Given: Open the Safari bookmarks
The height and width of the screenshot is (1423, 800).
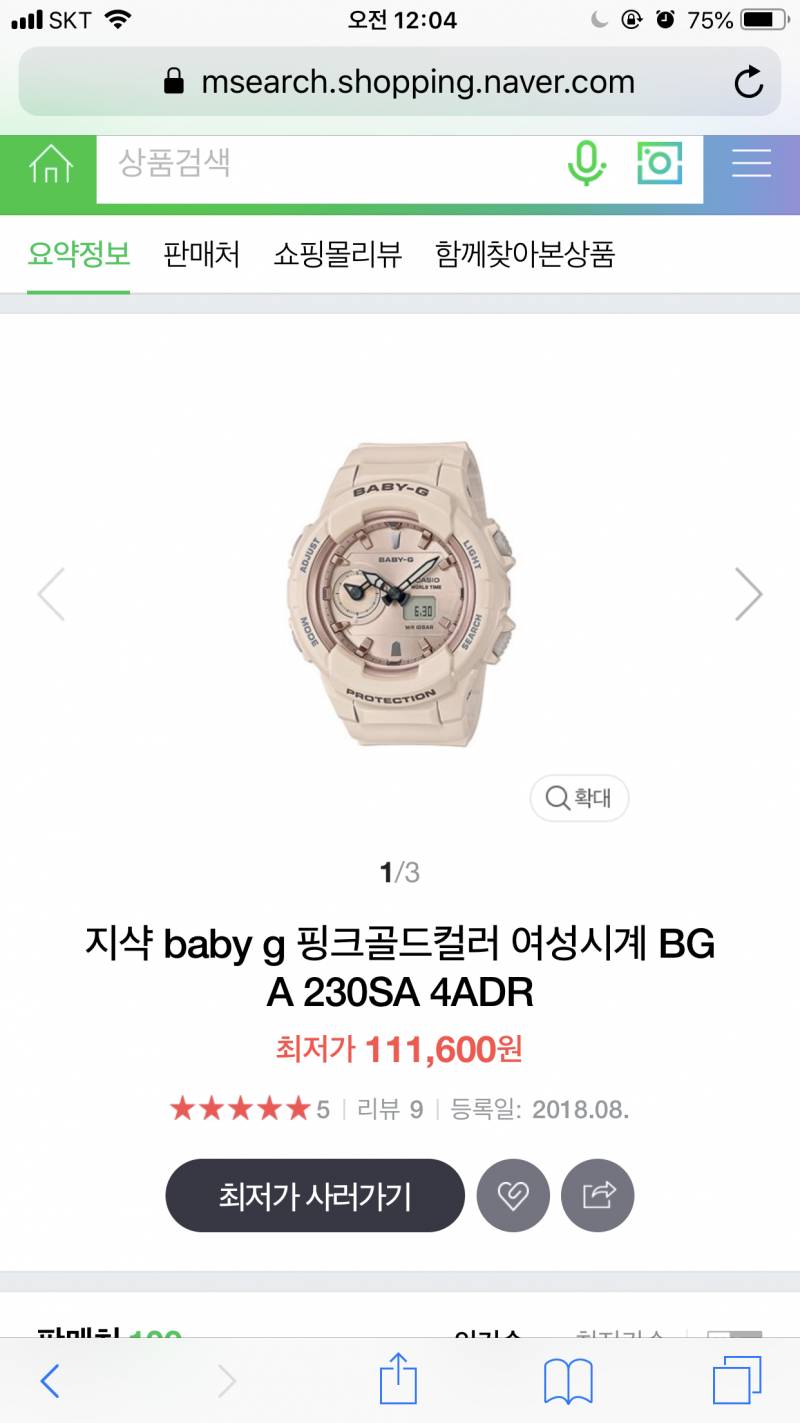Looking at the screenshot, I should 568,1382.
